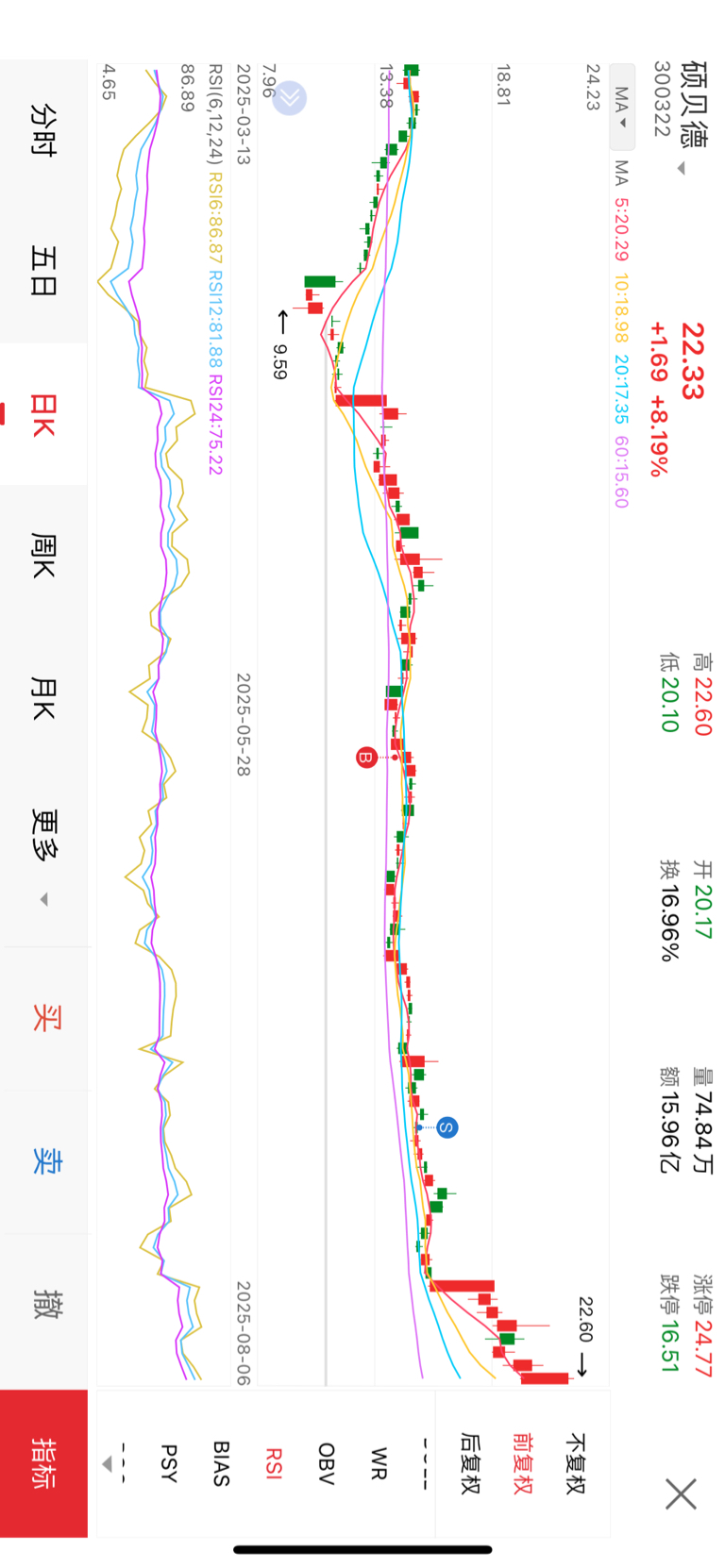Screen dimensions: 725x1568
Task: Tap the 卖 sell button
Action: click(x=45, y=1161)
